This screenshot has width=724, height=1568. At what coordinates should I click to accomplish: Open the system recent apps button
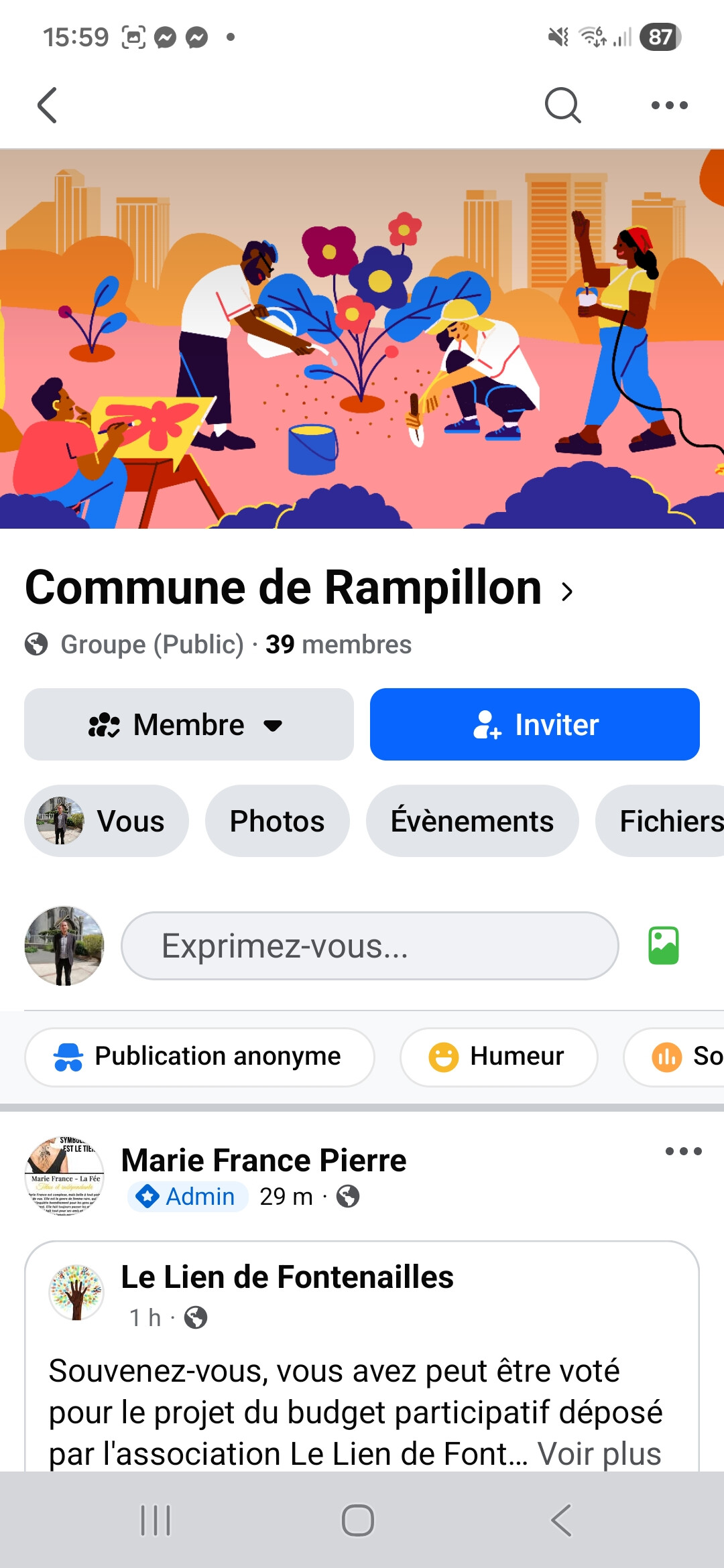(156, 1520)
